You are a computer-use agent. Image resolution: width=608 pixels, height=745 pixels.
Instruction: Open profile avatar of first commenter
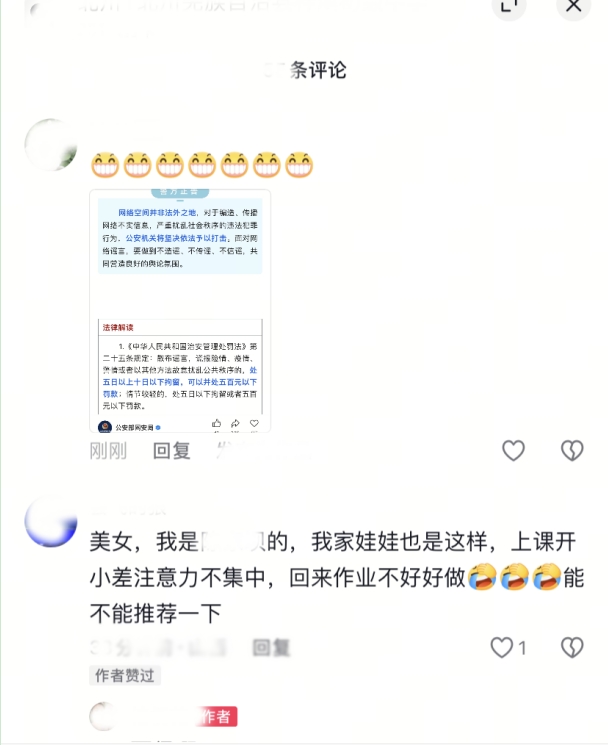49,146
